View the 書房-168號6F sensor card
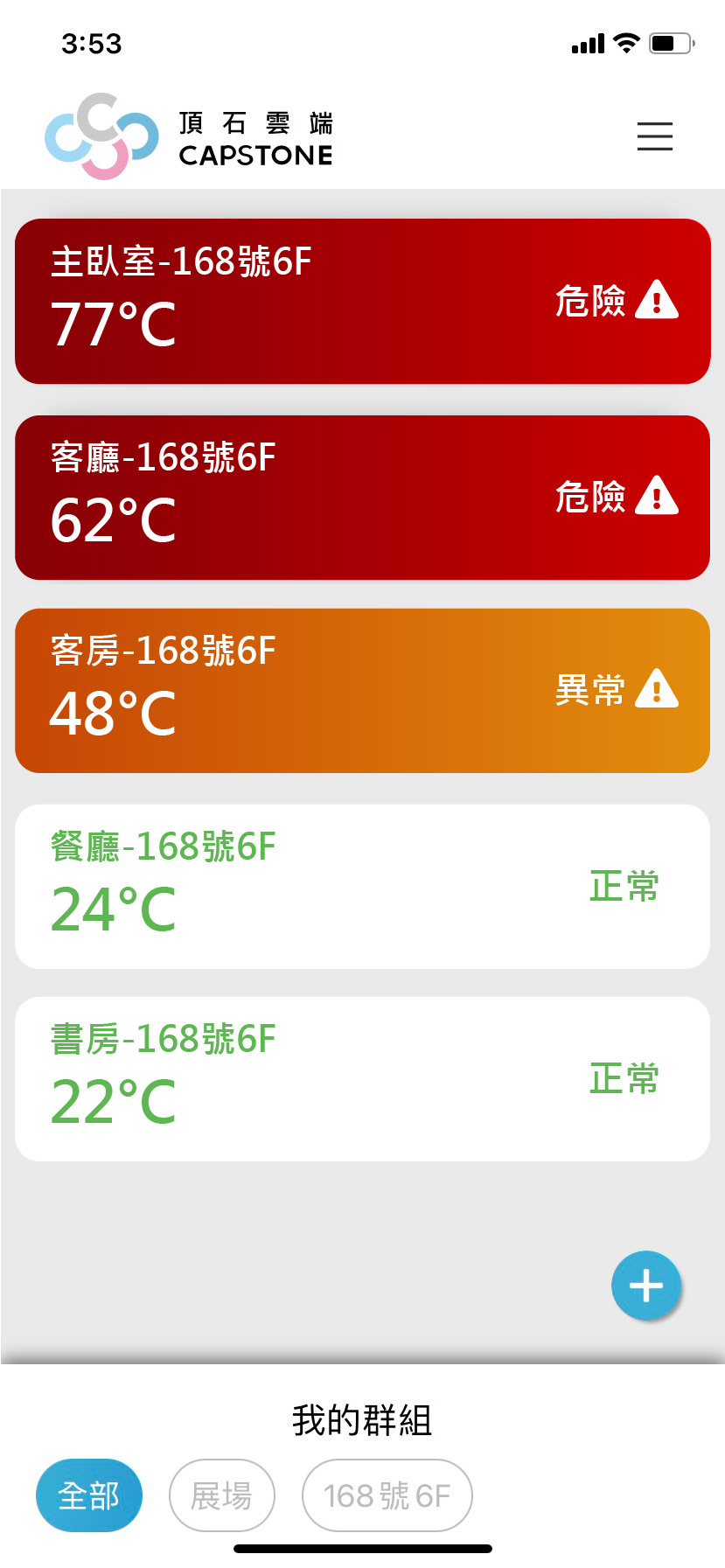 tap(362, 1078)
